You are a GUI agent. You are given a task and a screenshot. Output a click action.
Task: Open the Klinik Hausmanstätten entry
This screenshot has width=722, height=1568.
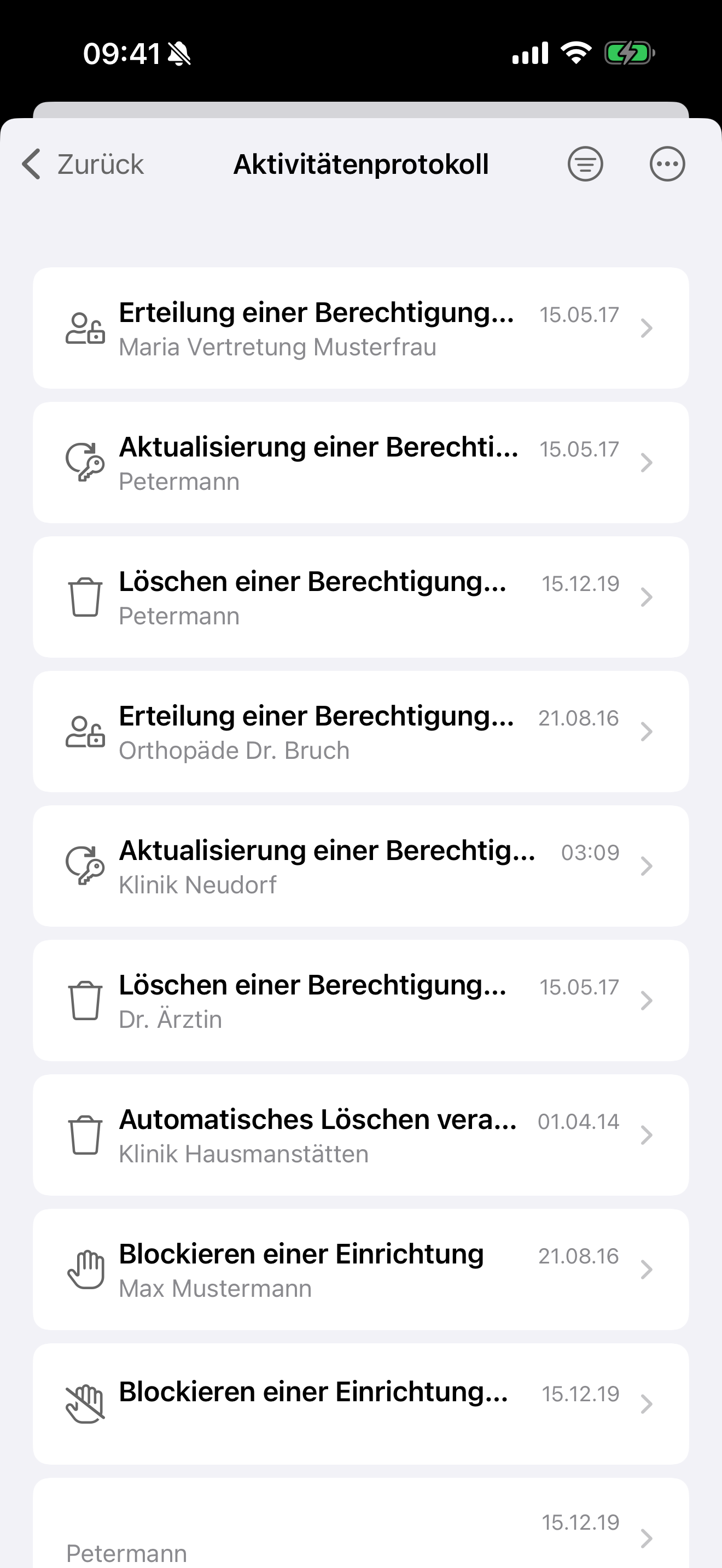[x=361, y=1135]
